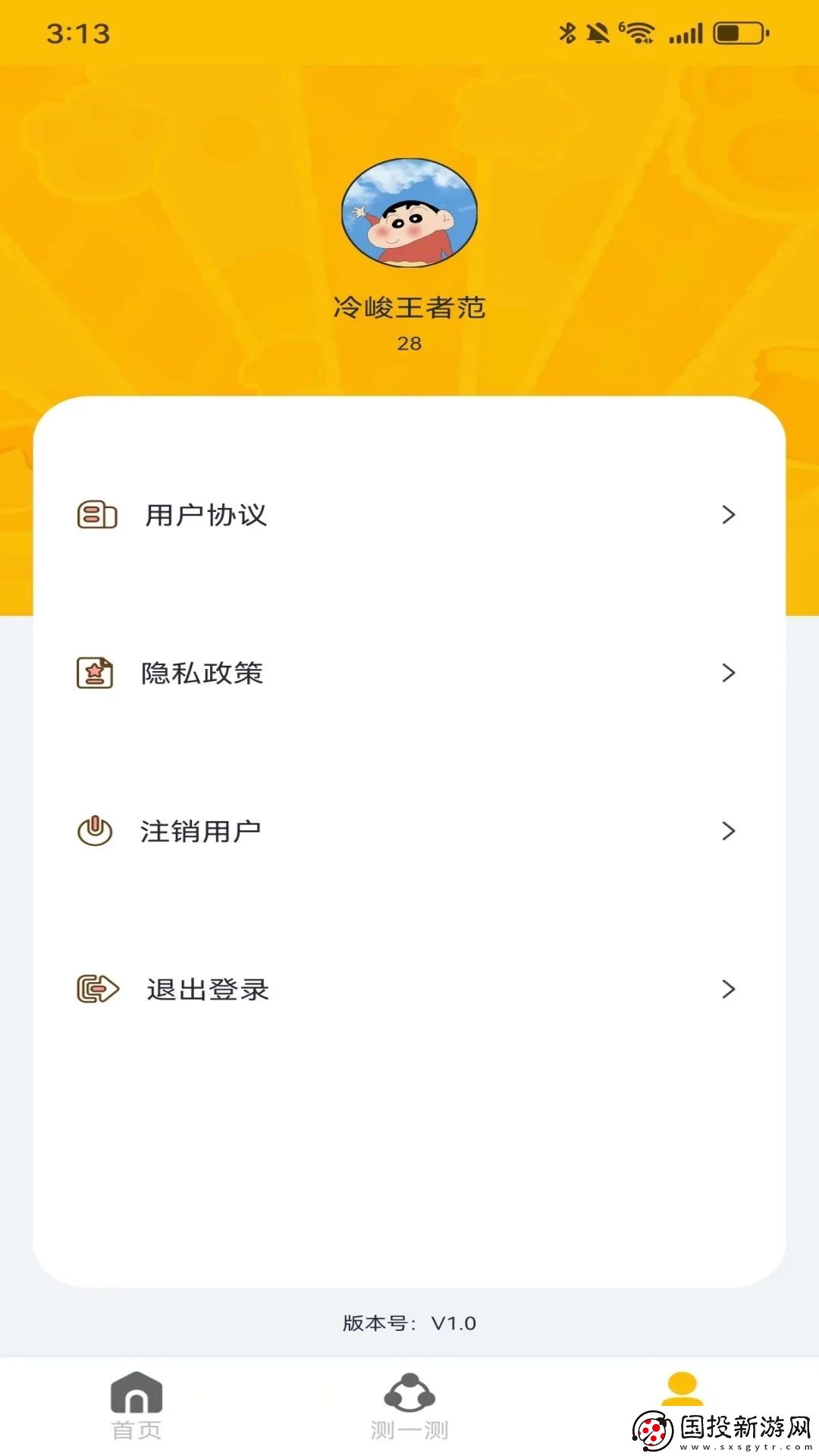Click the 隐私政策 privacy file icon

tap(94, 672)
